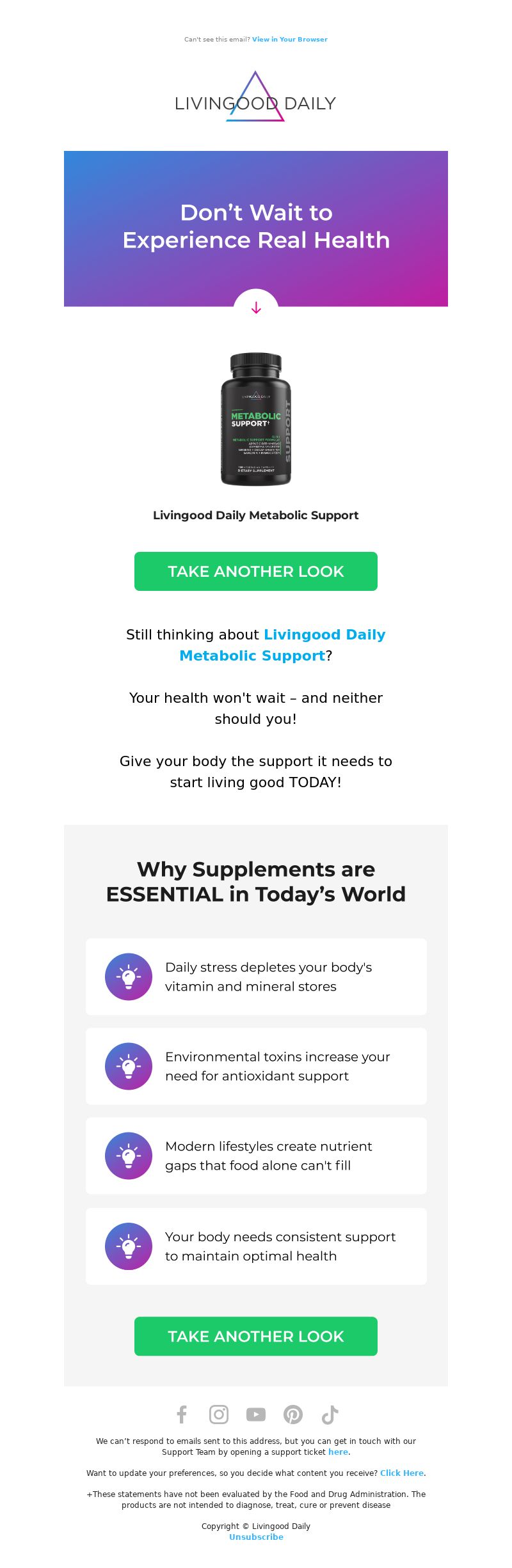Open the Instagram profile

[x=219, y=1415]
